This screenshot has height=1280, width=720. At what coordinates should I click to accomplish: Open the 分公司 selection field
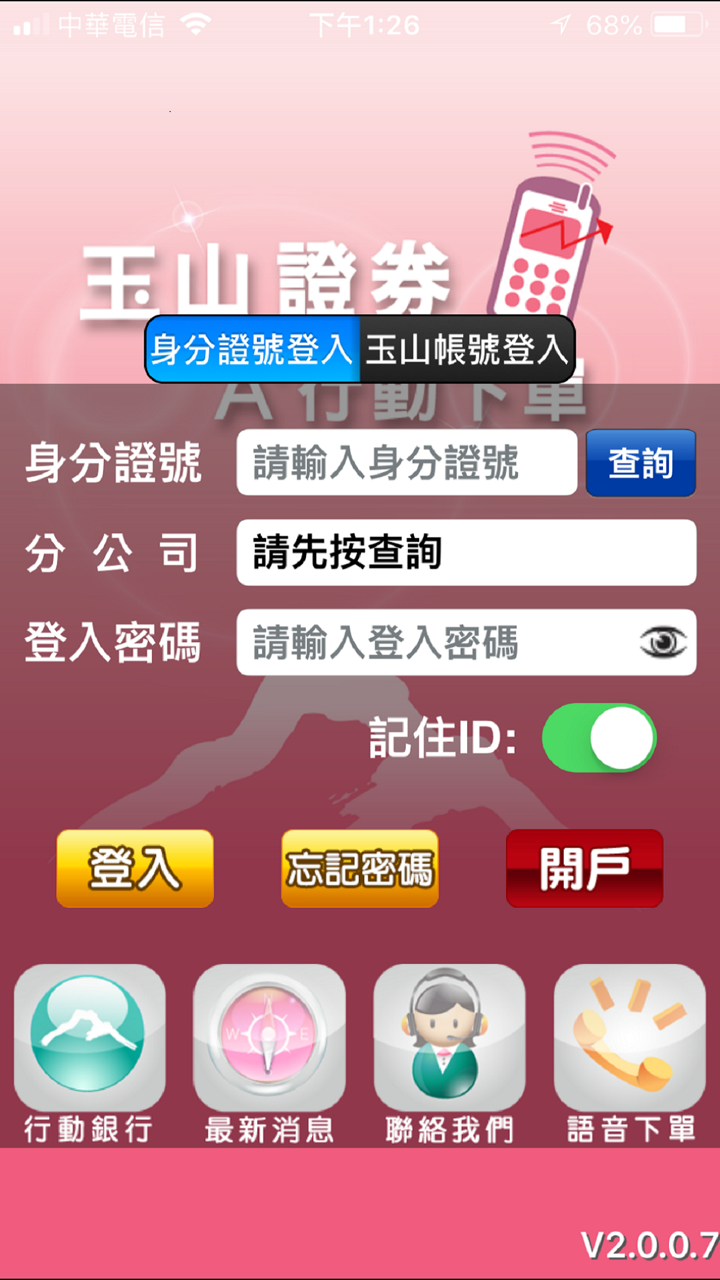(x=466, y=552)
